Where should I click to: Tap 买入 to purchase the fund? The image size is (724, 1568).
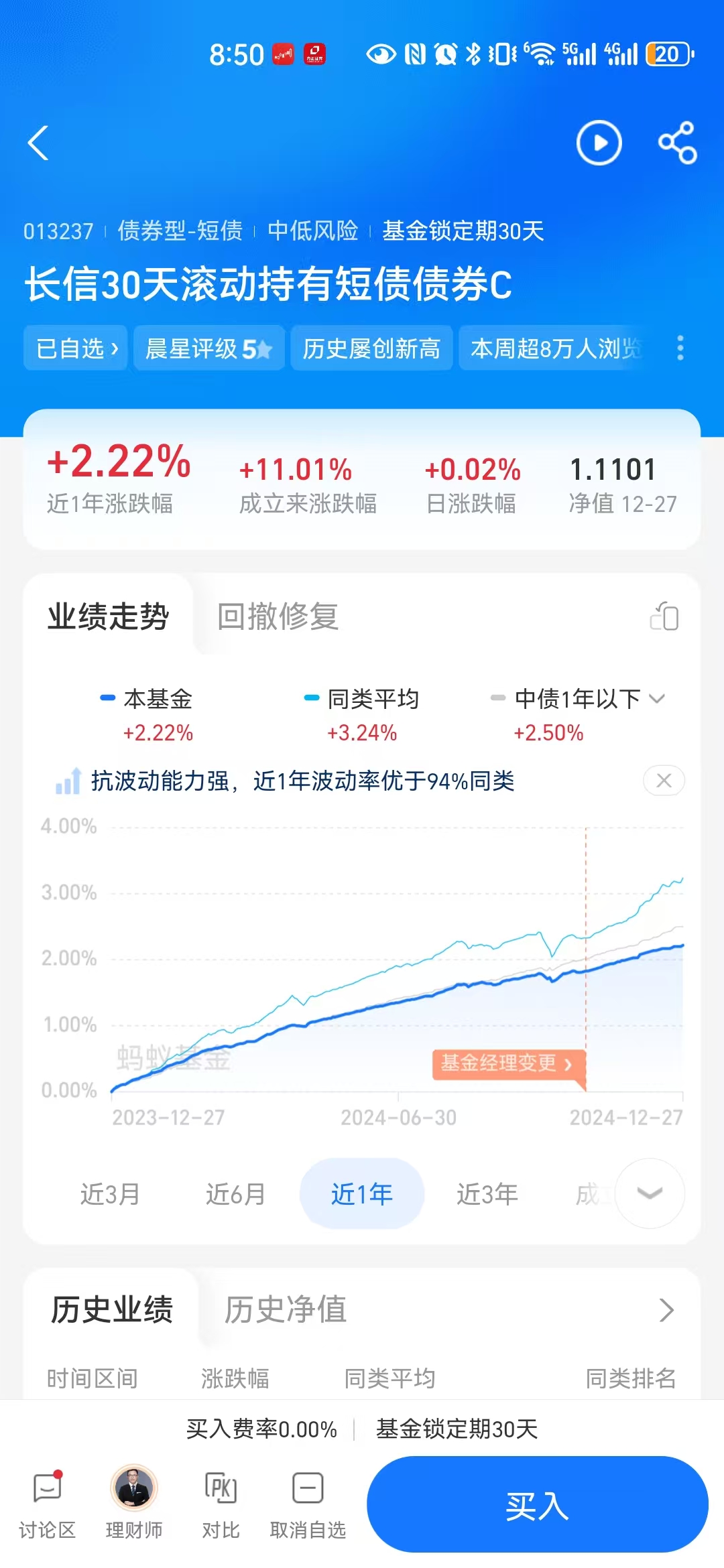(x=537, y=1505)
